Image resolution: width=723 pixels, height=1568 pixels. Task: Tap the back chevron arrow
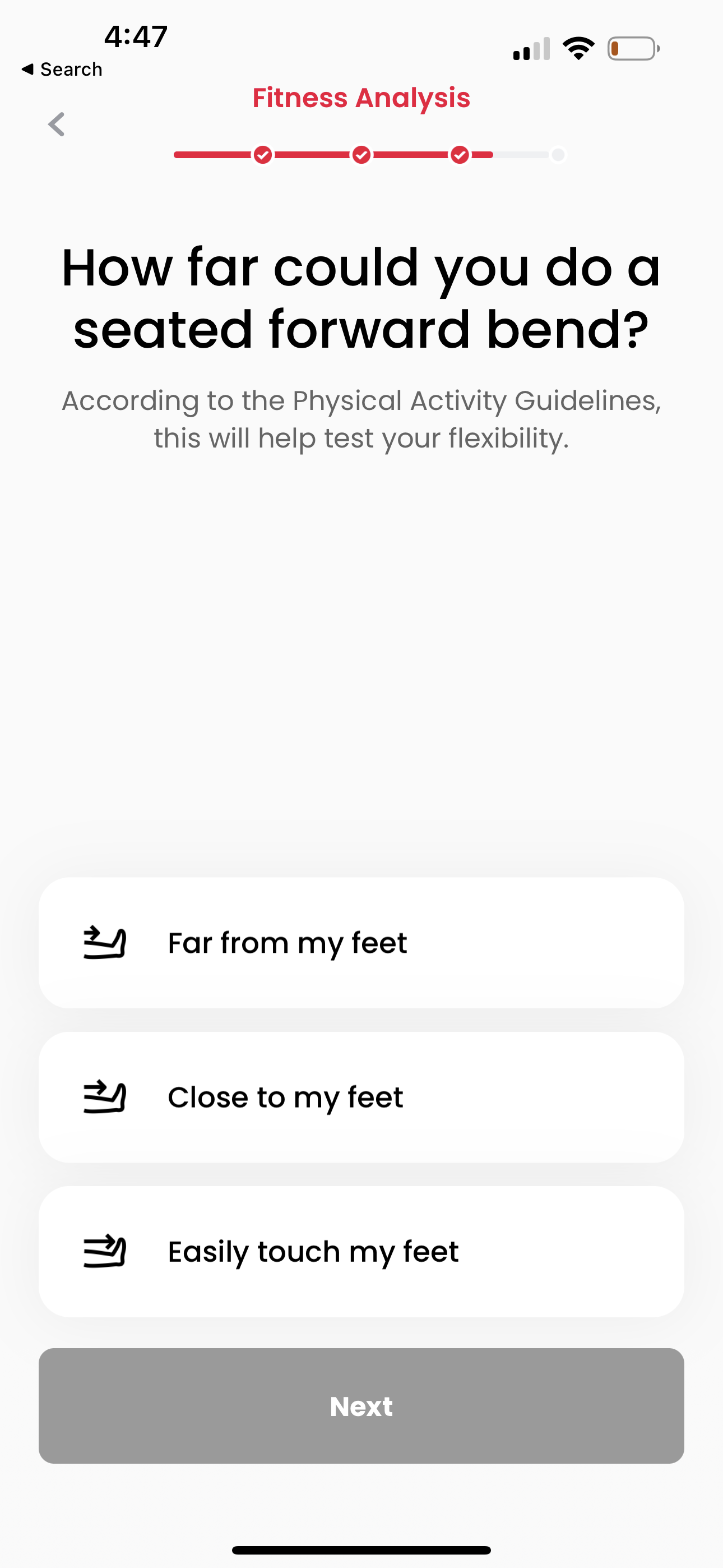56,124
